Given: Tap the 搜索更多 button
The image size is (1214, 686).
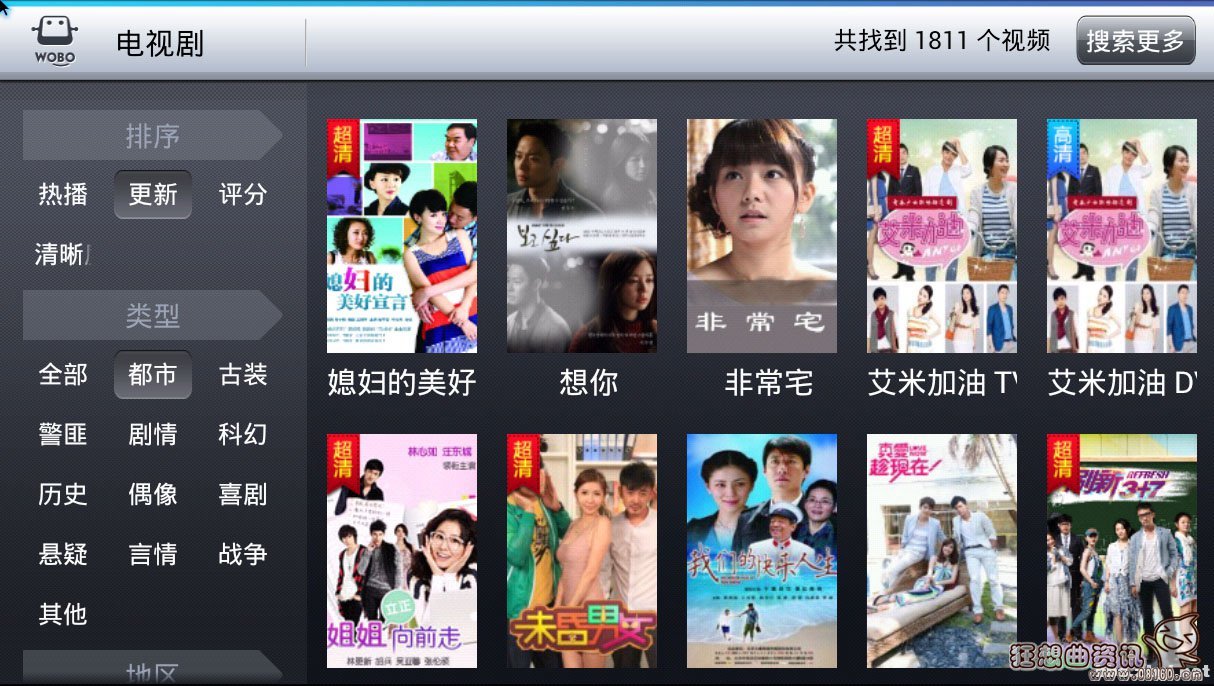Looking at the screenshot, I should coord(1135,41).
